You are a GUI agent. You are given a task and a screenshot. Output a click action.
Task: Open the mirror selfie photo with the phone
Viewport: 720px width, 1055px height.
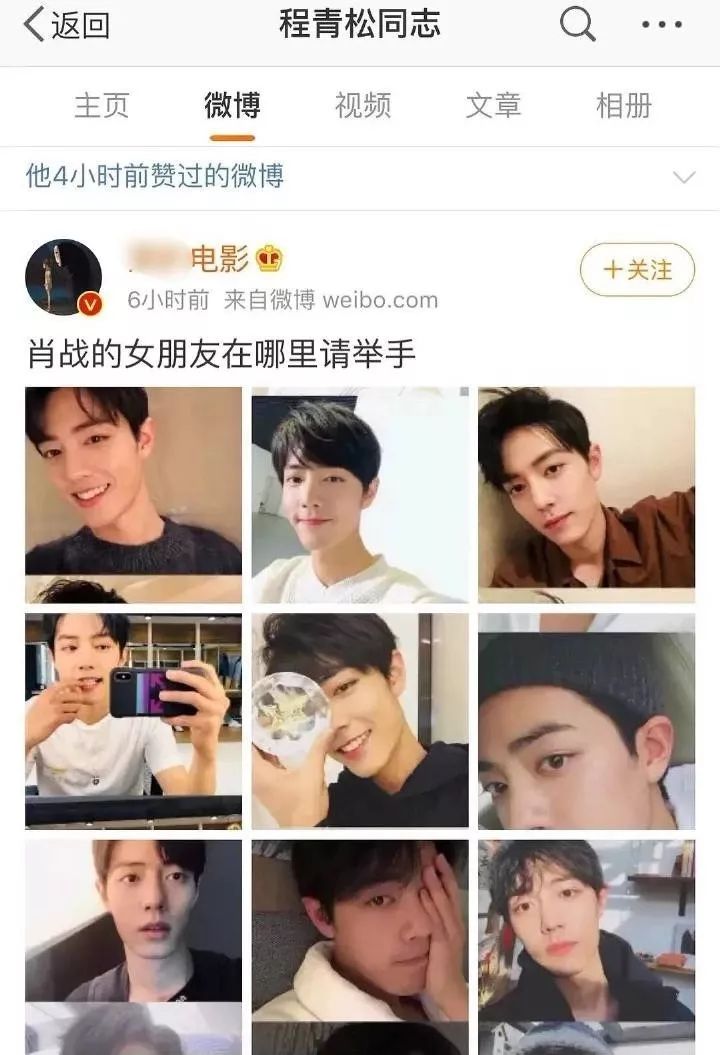[x=133, y=719]
